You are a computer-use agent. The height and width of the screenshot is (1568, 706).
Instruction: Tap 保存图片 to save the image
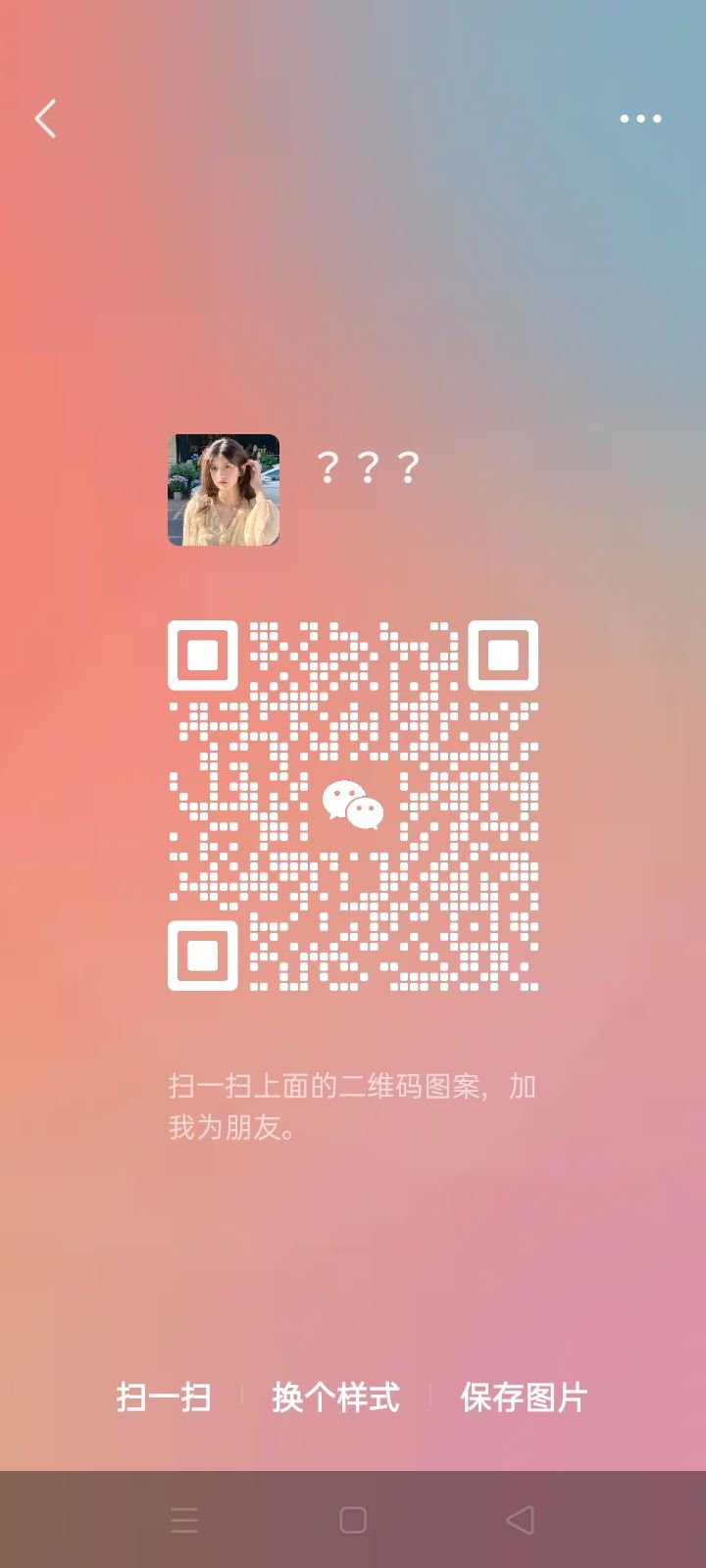click(x=524, y=1396)
